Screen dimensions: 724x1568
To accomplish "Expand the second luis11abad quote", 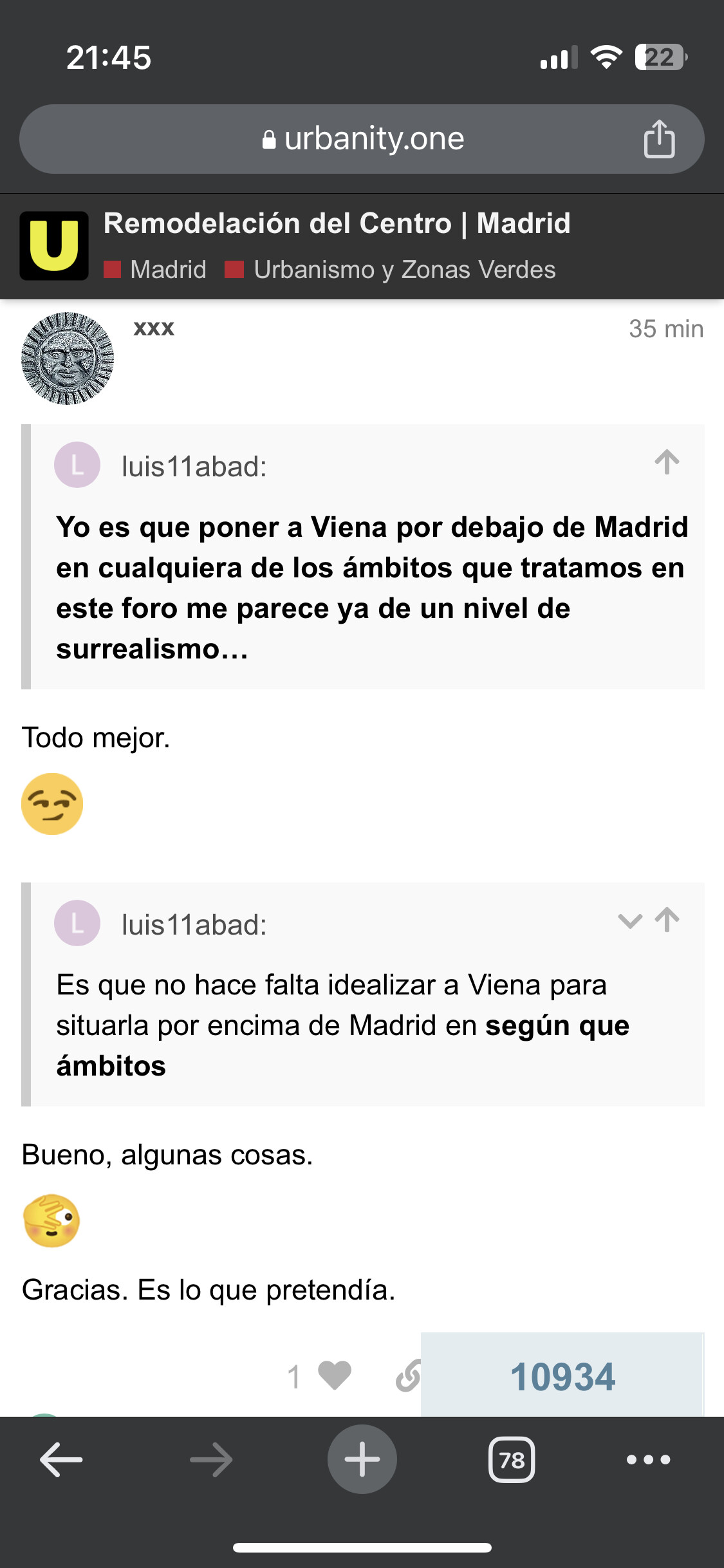I will [630, 920].
